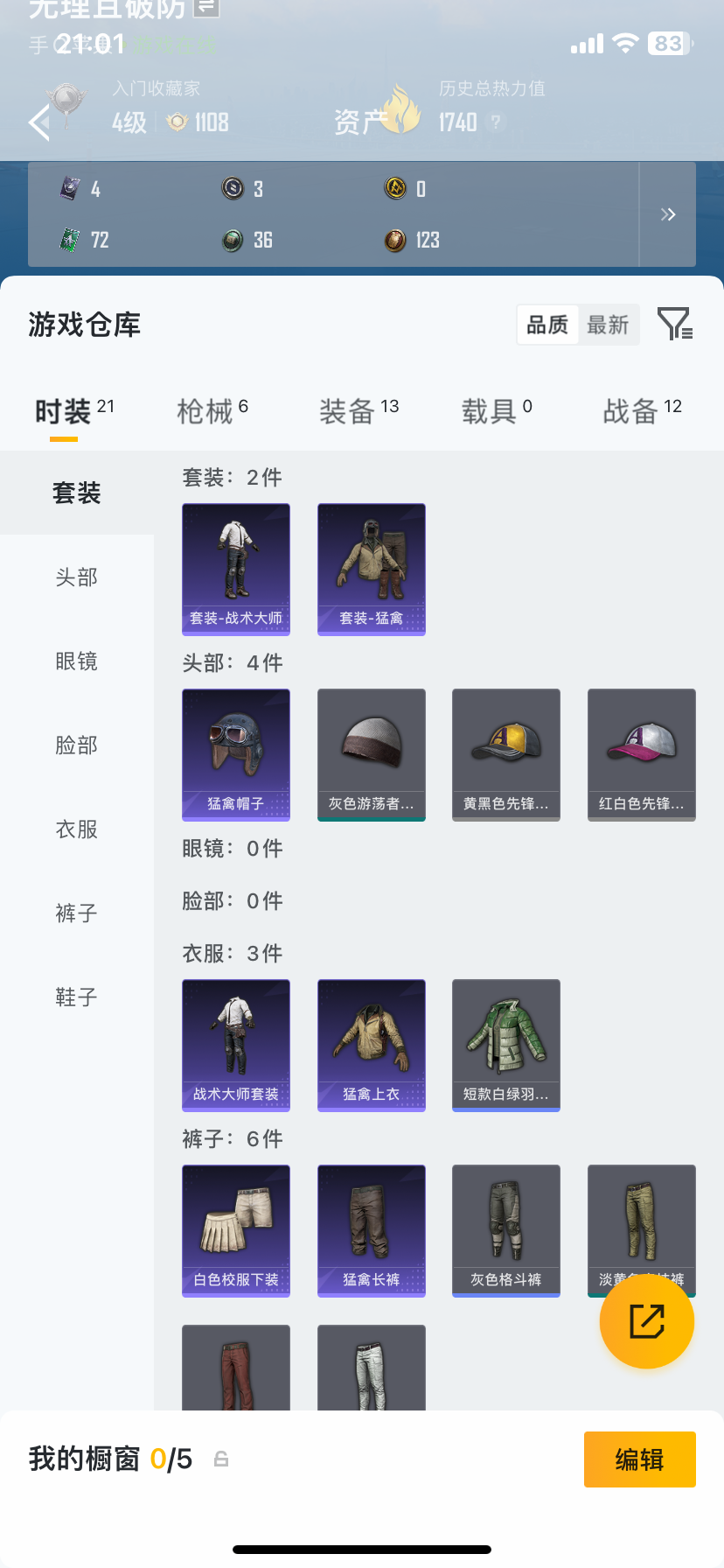Viewport: 724px width, 1568px height.
Task: Select 衣服 in the side category list
Action: coord(77,829)
